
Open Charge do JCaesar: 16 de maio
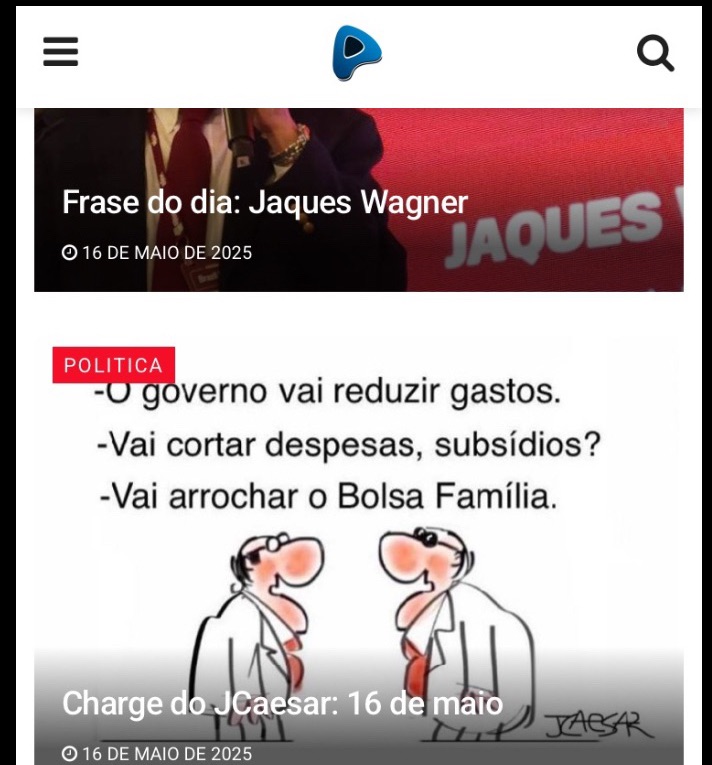(282, 703)
